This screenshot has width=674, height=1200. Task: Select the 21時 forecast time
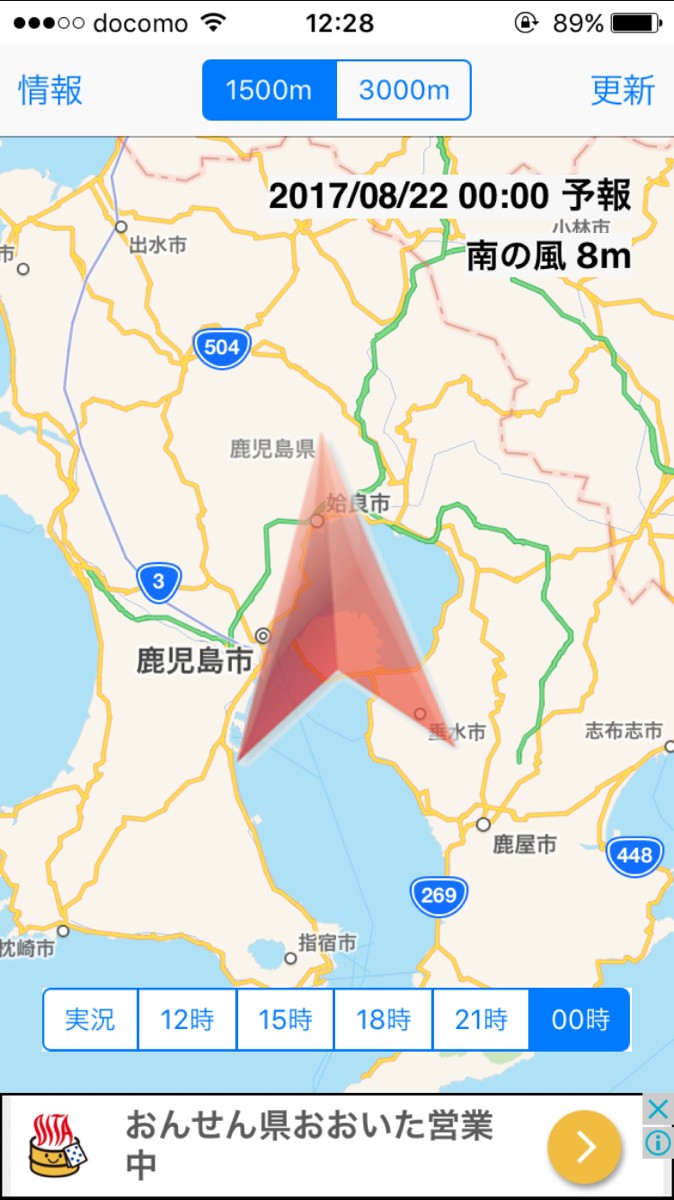pos(481,1020)
